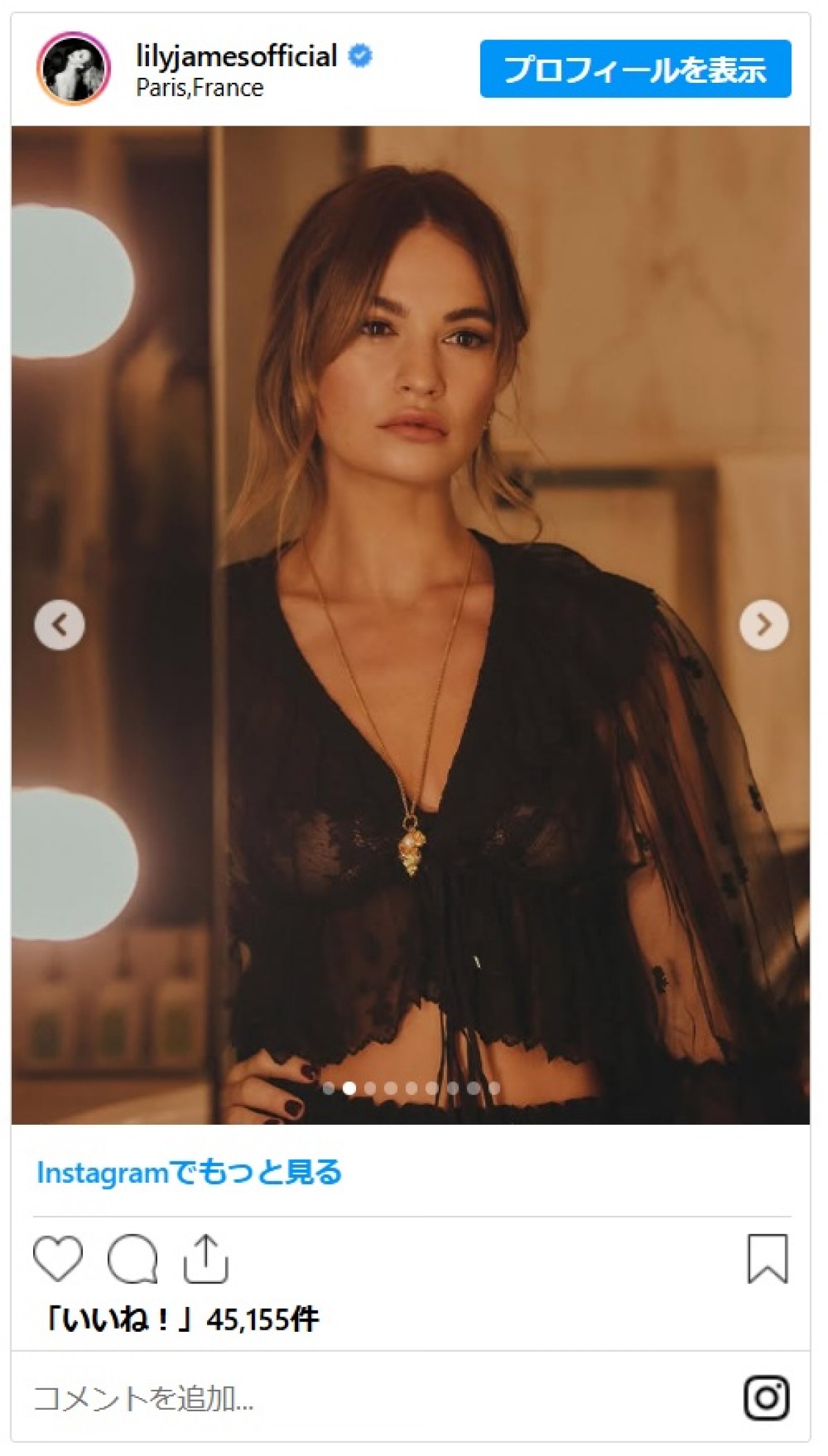Open the Instagramでもっと見る link

pyautogui.click(x=189, y=1172)
